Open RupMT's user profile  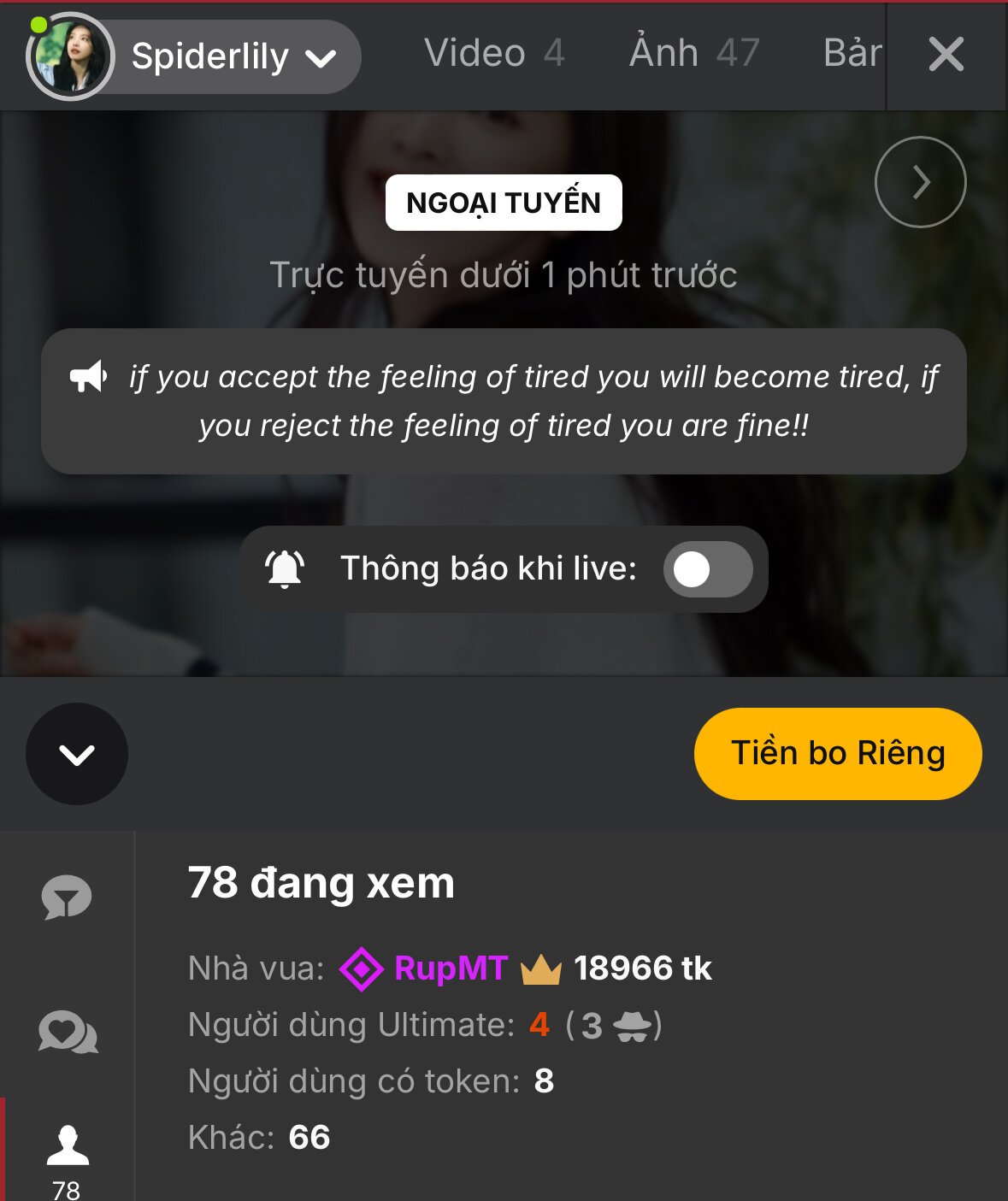tap(451, 968)
